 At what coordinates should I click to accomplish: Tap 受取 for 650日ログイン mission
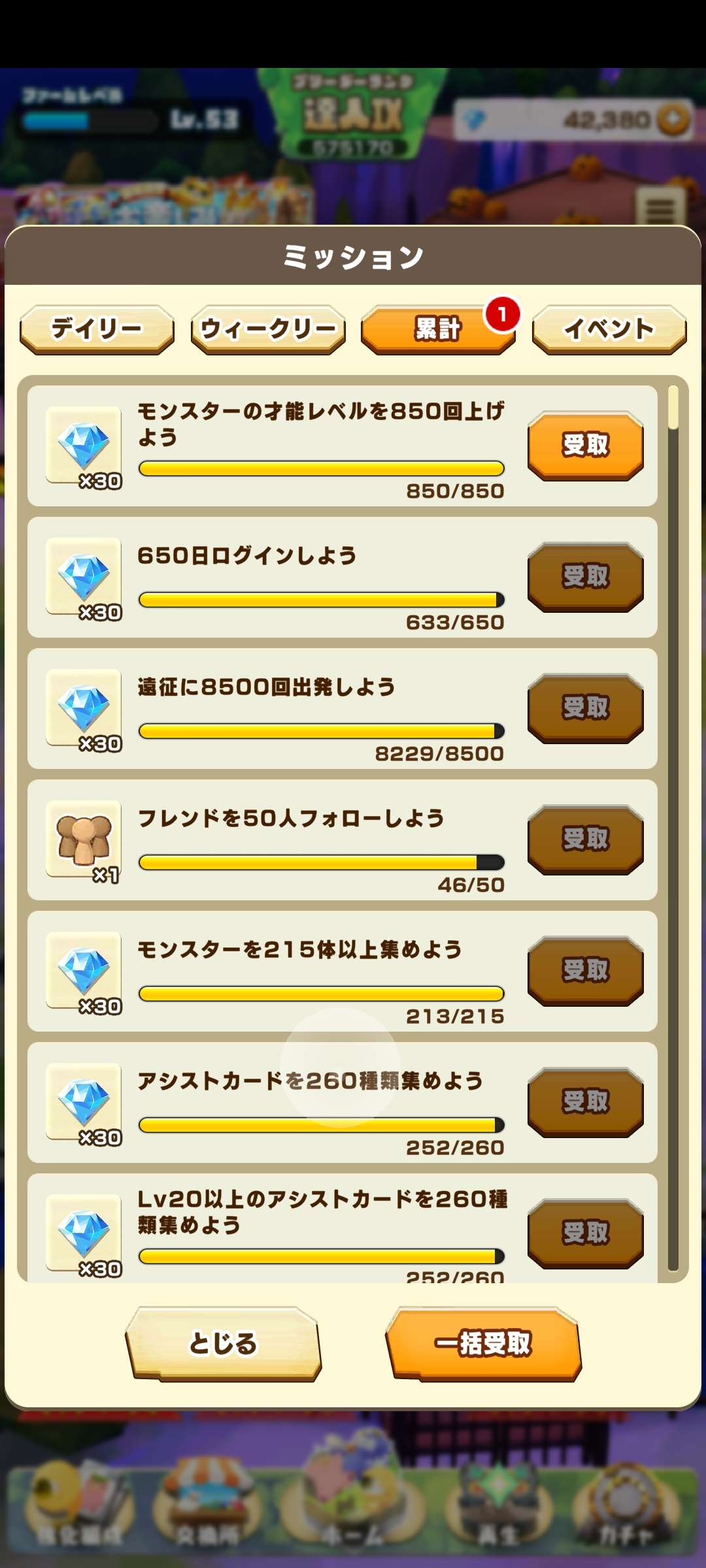point(585,577)
